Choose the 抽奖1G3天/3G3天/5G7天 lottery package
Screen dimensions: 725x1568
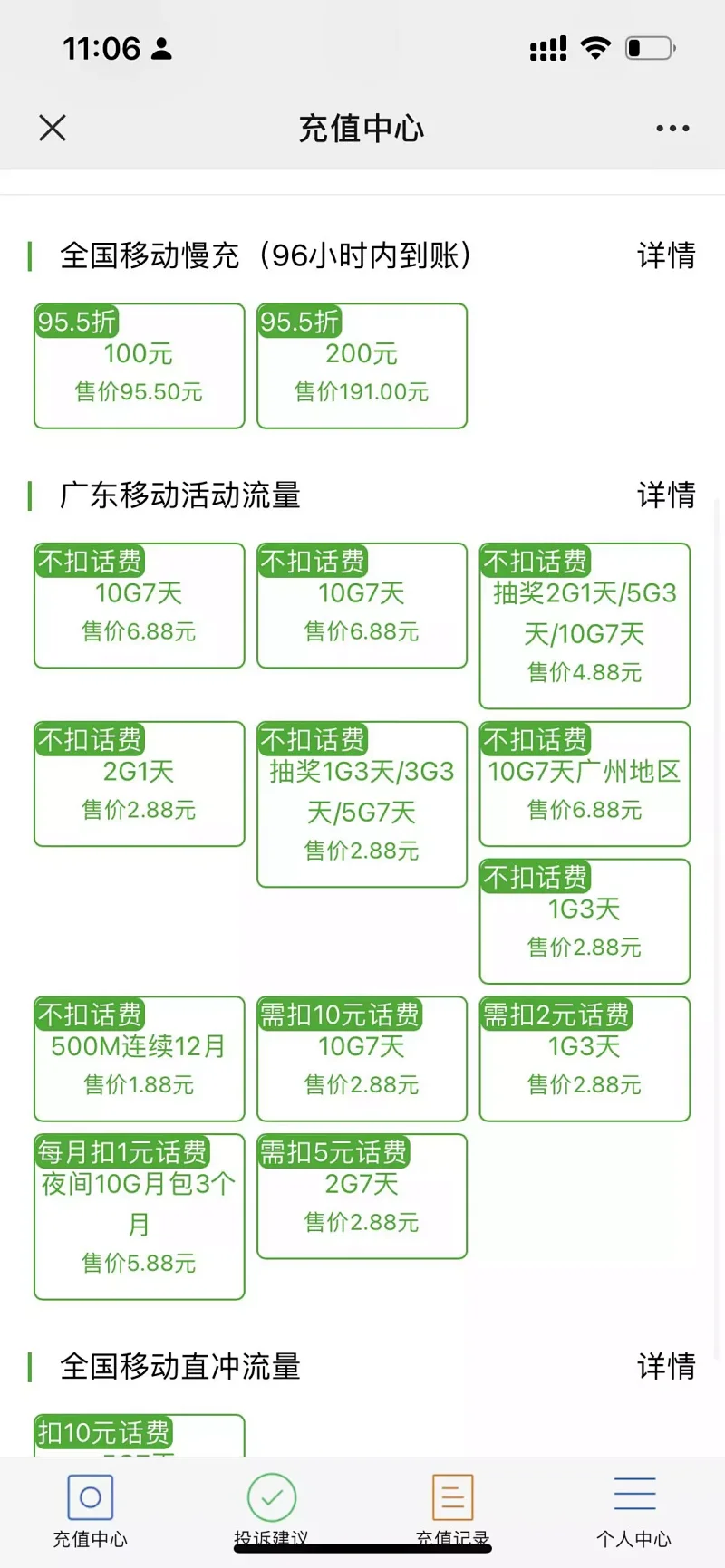click(x=362, y=805)
